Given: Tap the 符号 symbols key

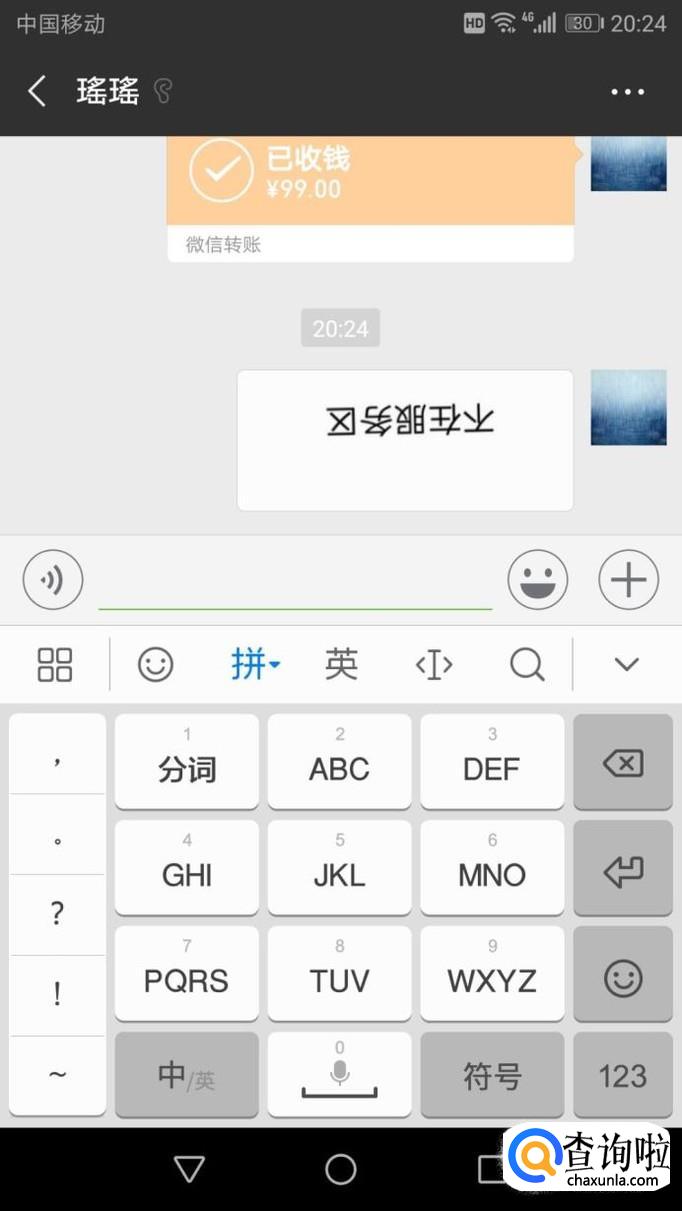Looking at the screenshot, I should point(492,1075).
